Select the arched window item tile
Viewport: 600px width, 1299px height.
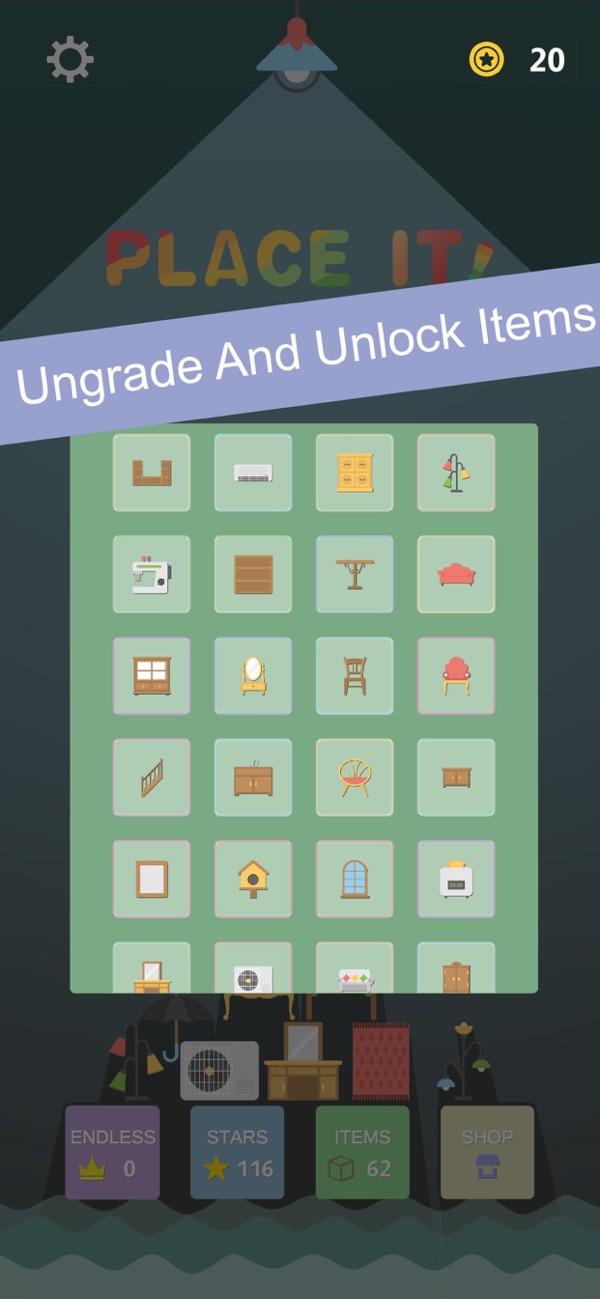355,879
